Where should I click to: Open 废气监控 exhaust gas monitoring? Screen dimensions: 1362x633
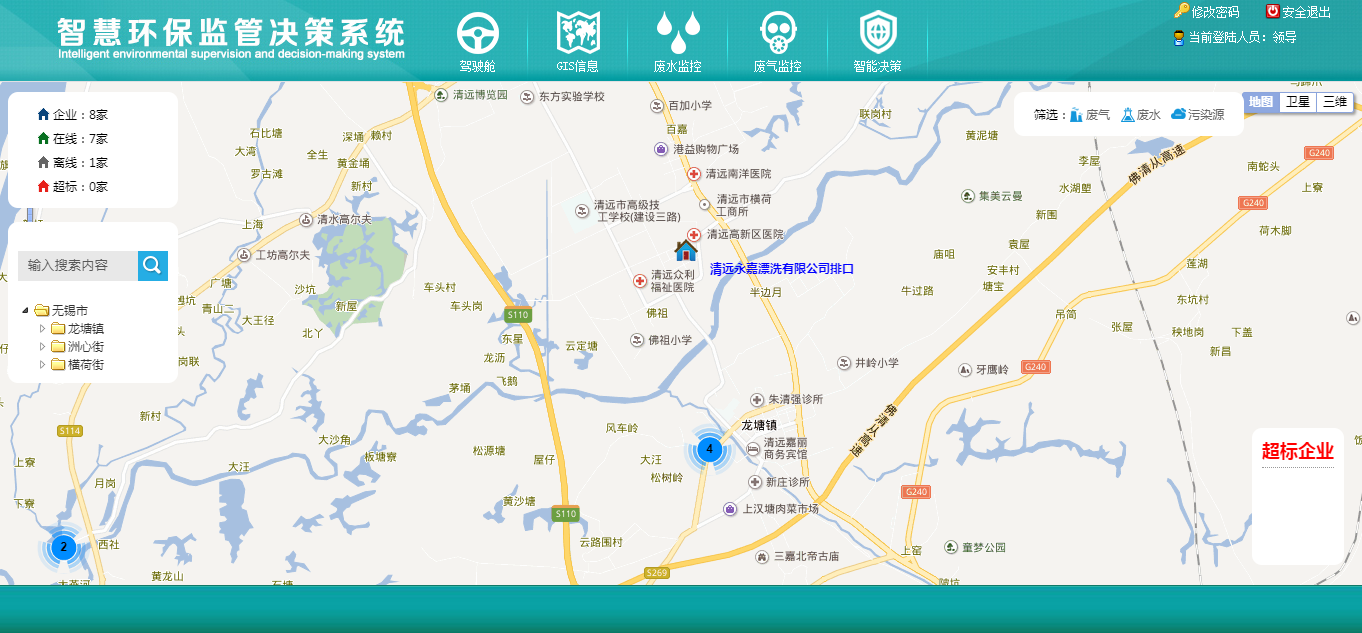pos(777,43)
